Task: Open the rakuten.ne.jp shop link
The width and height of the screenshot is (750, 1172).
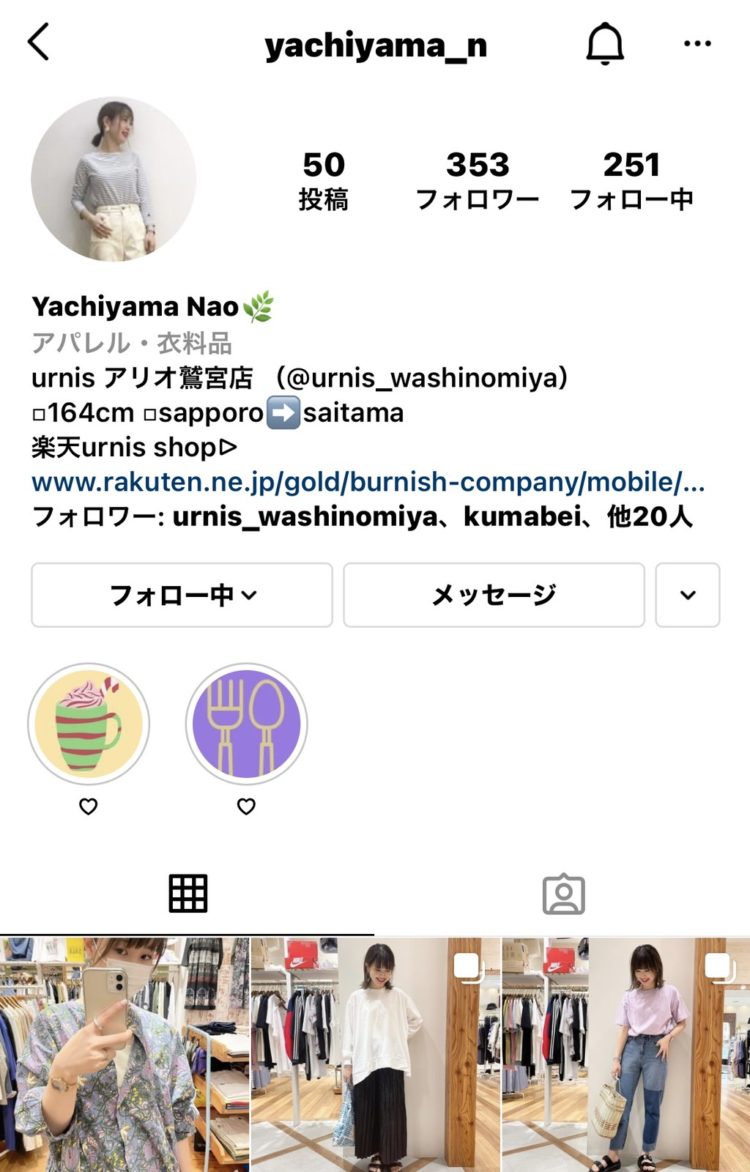Action: click(368, 483)
